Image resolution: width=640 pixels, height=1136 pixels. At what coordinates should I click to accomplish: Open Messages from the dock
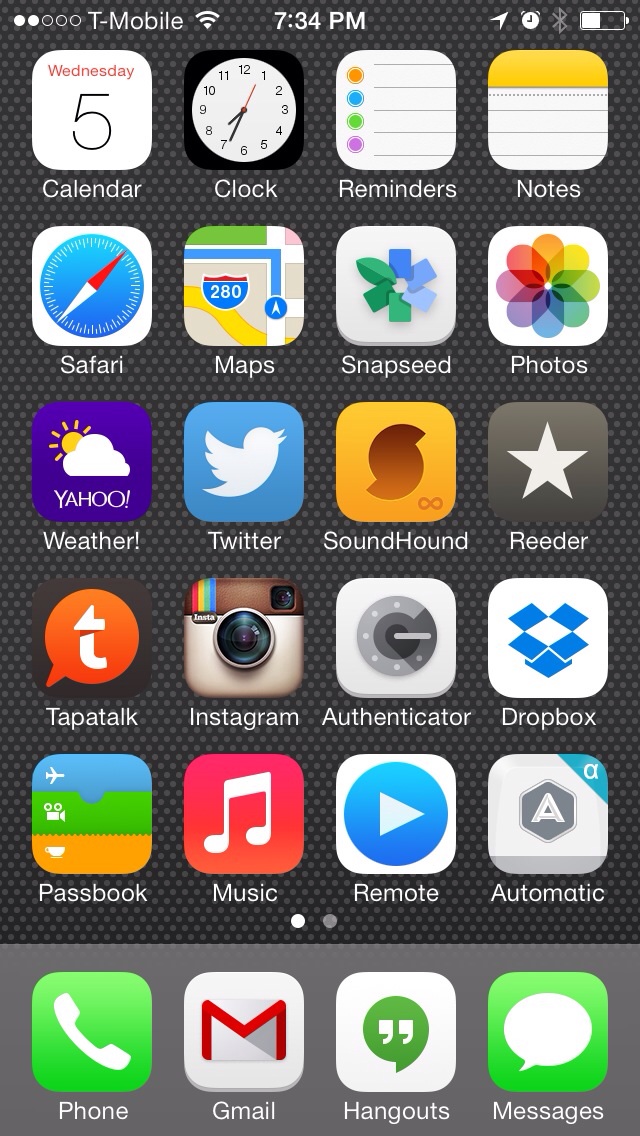click(x=548, y=1032)
